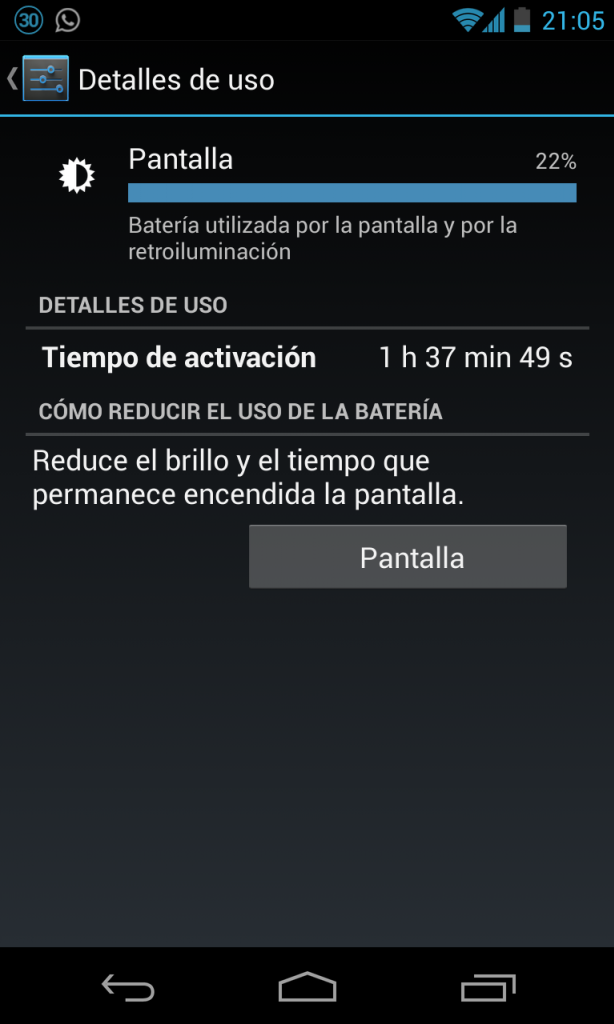
Task: Open the Pantalla settings button
Action: tap(408, 557)
